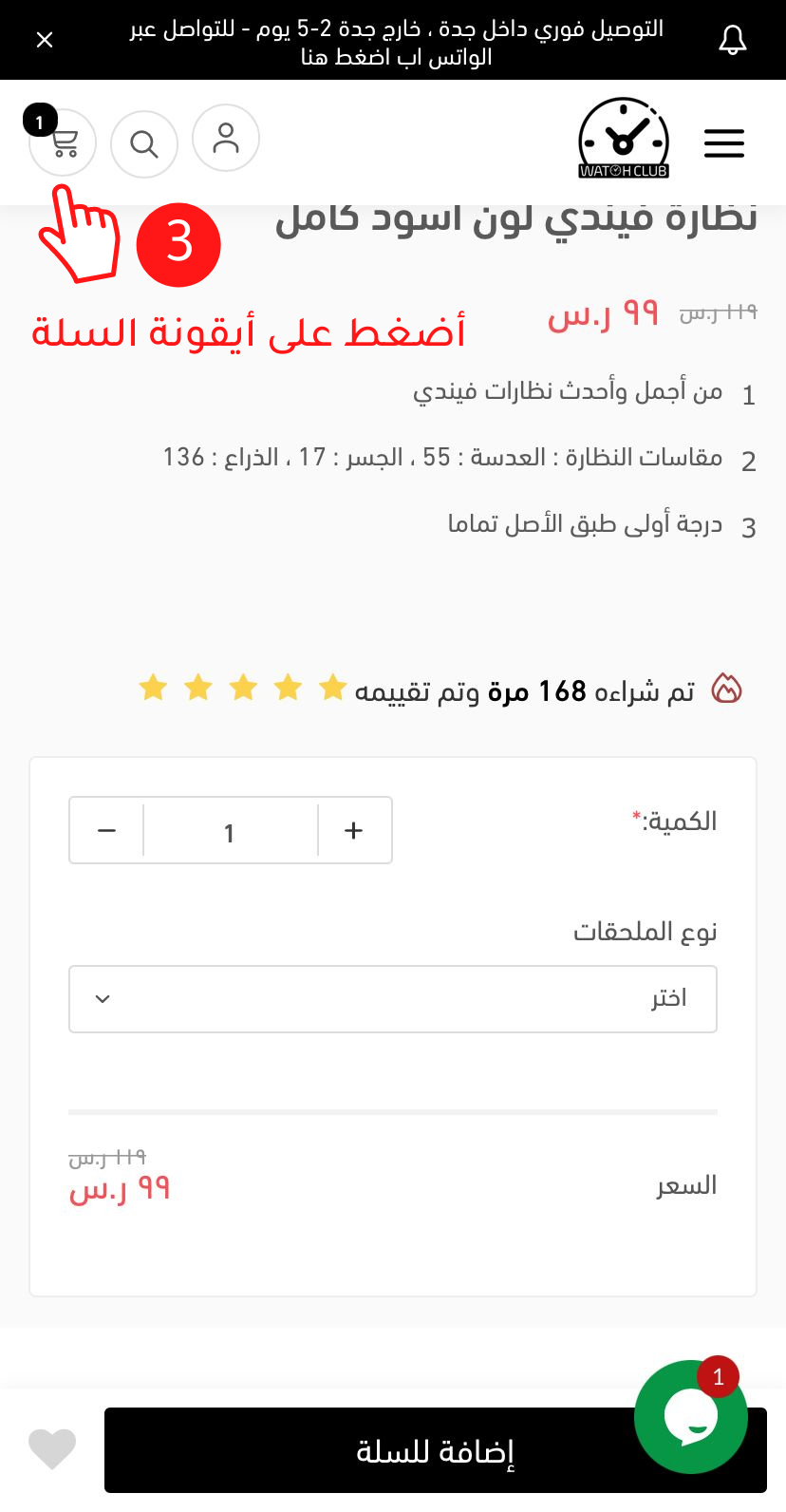Add product to wishlist with heart icon
The width and height of the screenshot is (786, 1512).
point(52,1449)
